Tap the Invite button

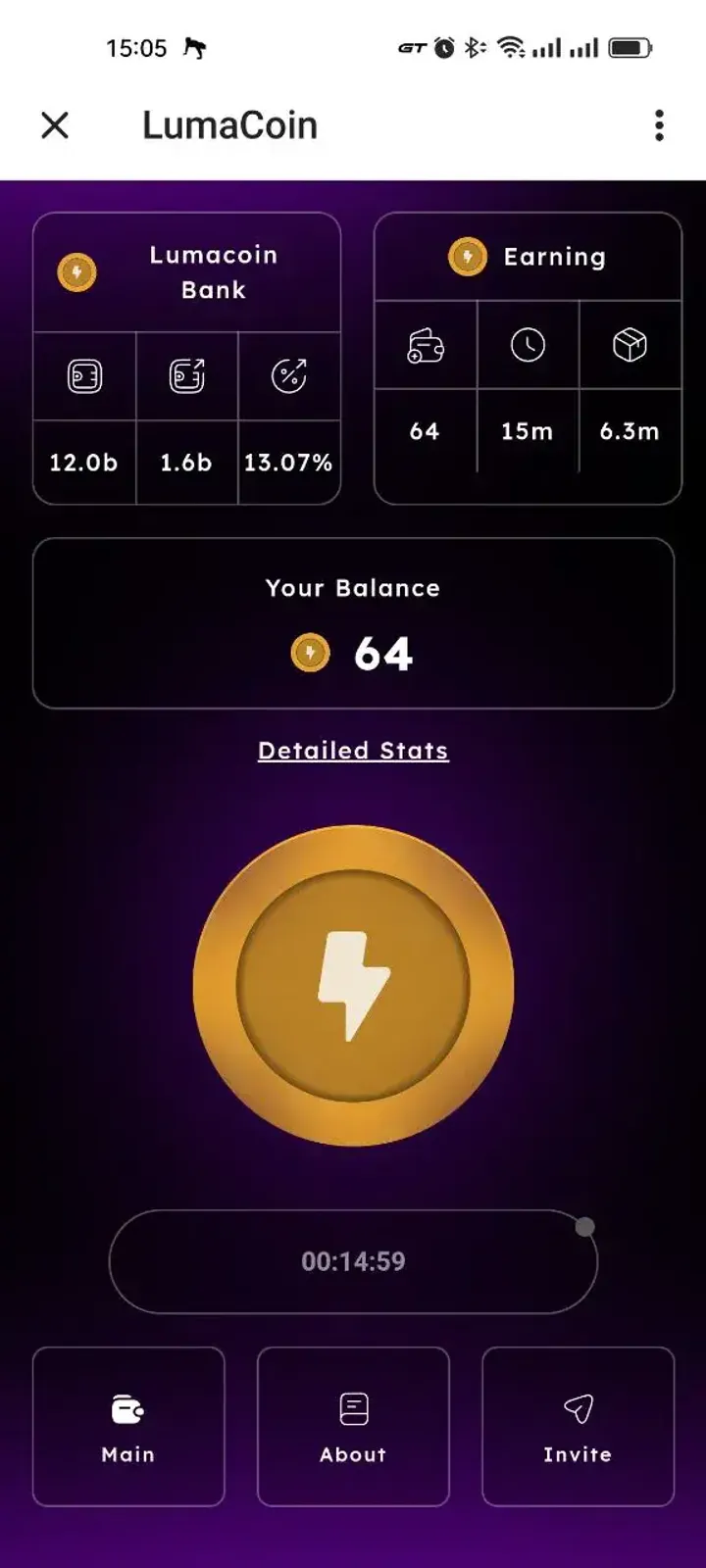(x=578, y=1426)
